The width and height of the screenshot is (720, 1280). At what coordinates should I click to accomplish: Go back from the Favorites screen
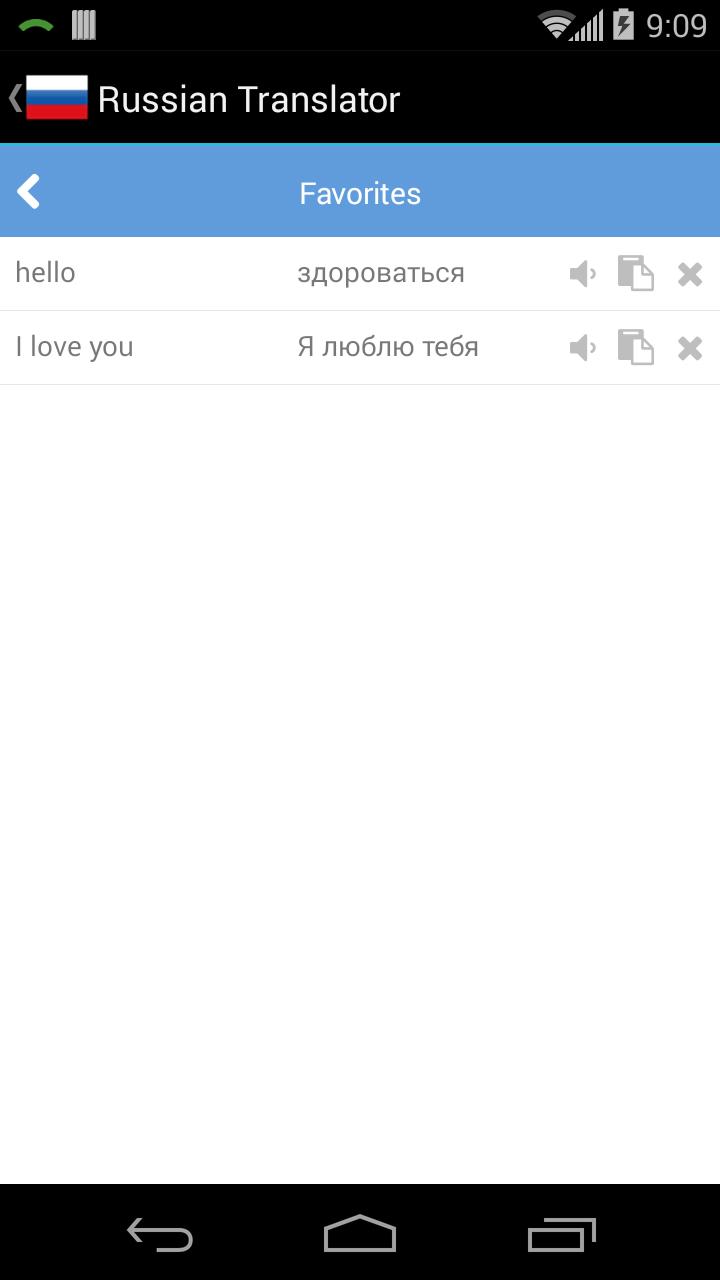[29, 191]
